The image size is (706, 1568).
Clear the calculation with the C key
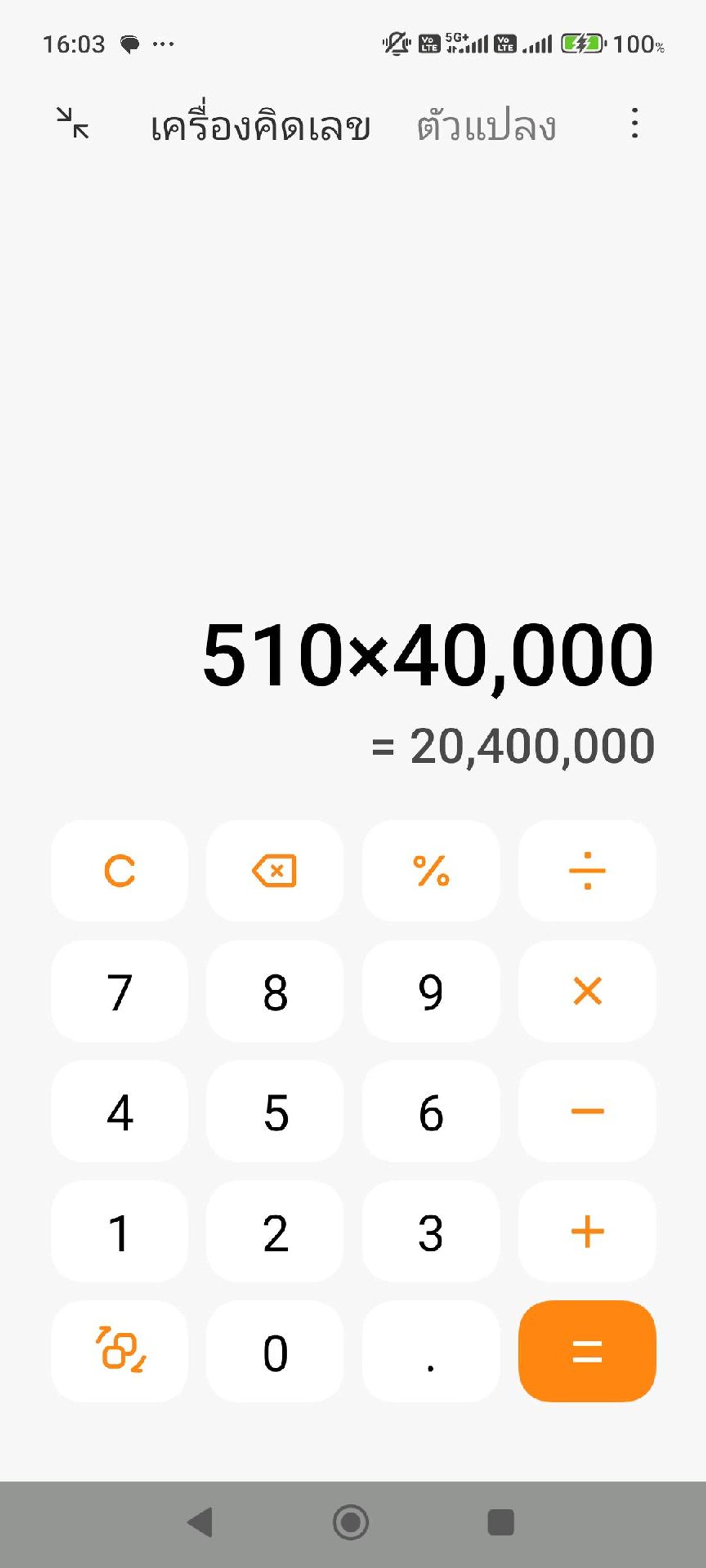(119, 871)
